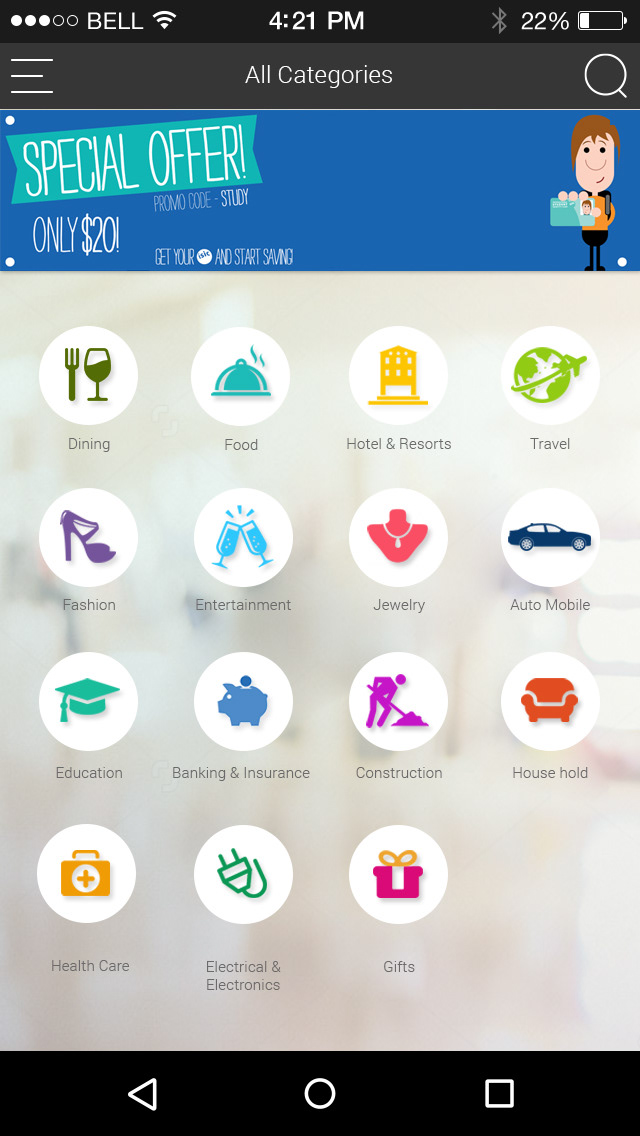View the Entertainment category
This screenshot has width=640, height=1136.
[x=243, y=538]
